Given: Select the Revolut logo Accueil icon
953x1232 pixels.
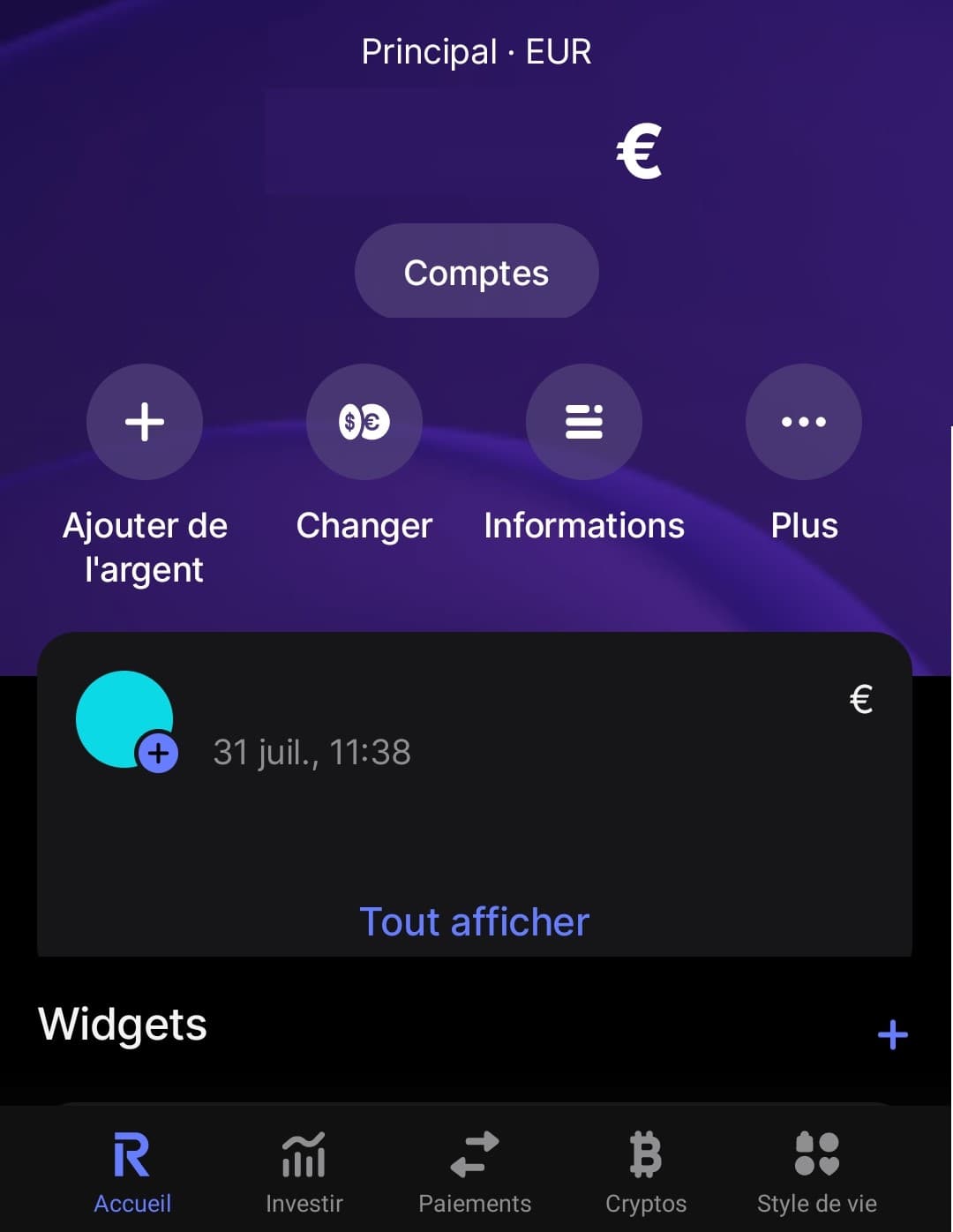Looking at the screenshot, I should [132, 1156].
